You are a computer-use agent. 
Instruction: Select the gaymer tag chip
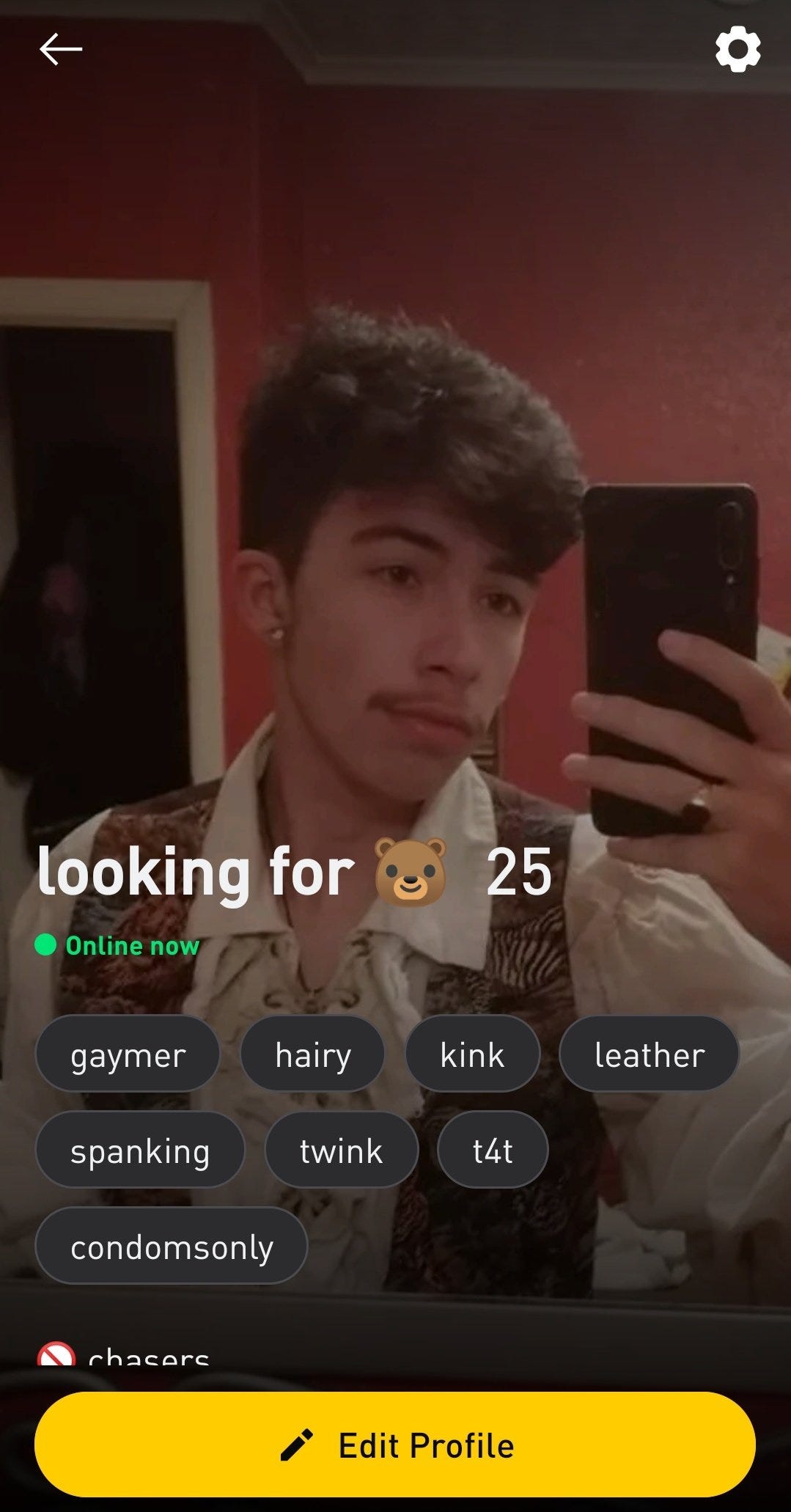click(x=128, y=1054)
